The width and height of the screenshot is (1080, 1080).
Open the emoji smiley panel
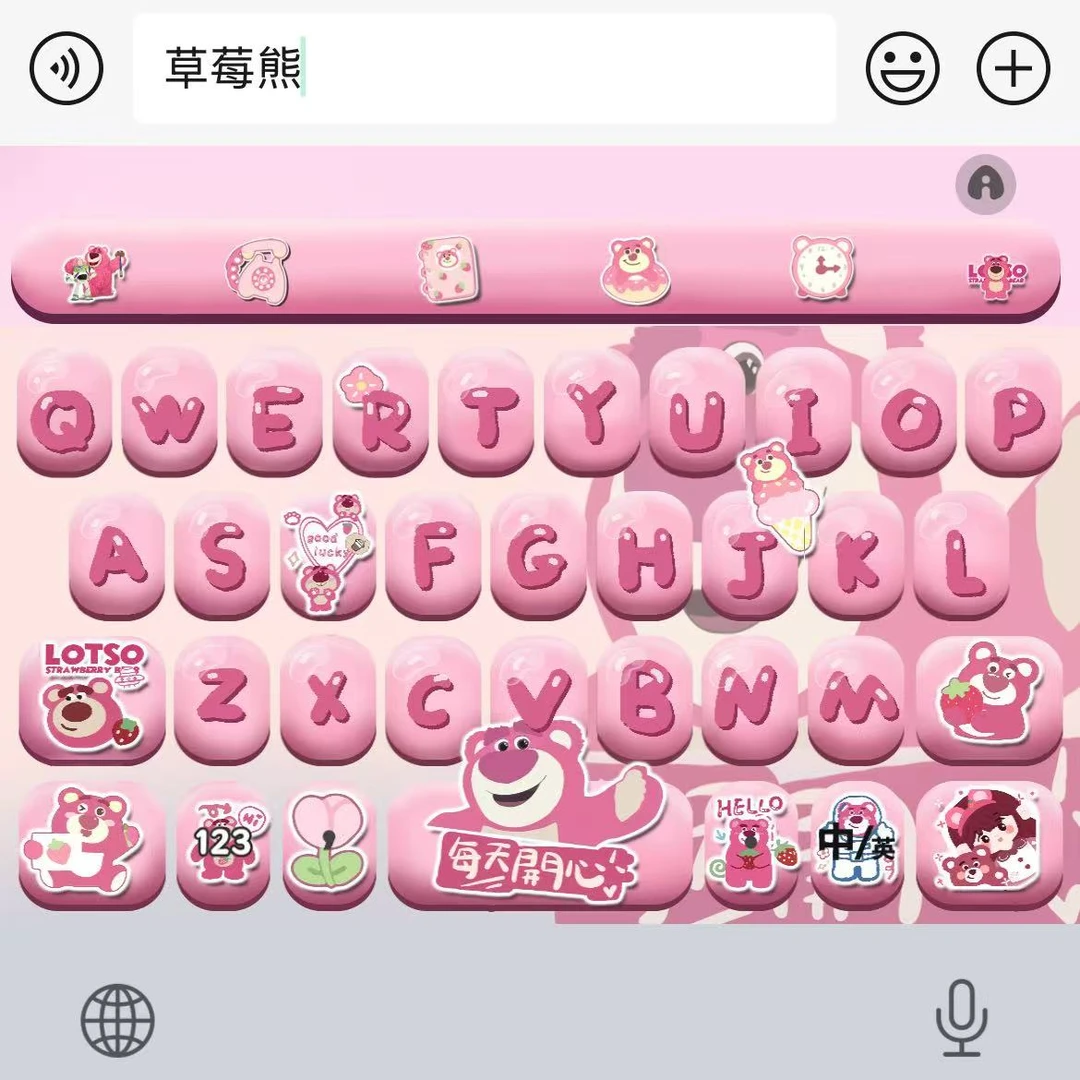coord(902,68)
